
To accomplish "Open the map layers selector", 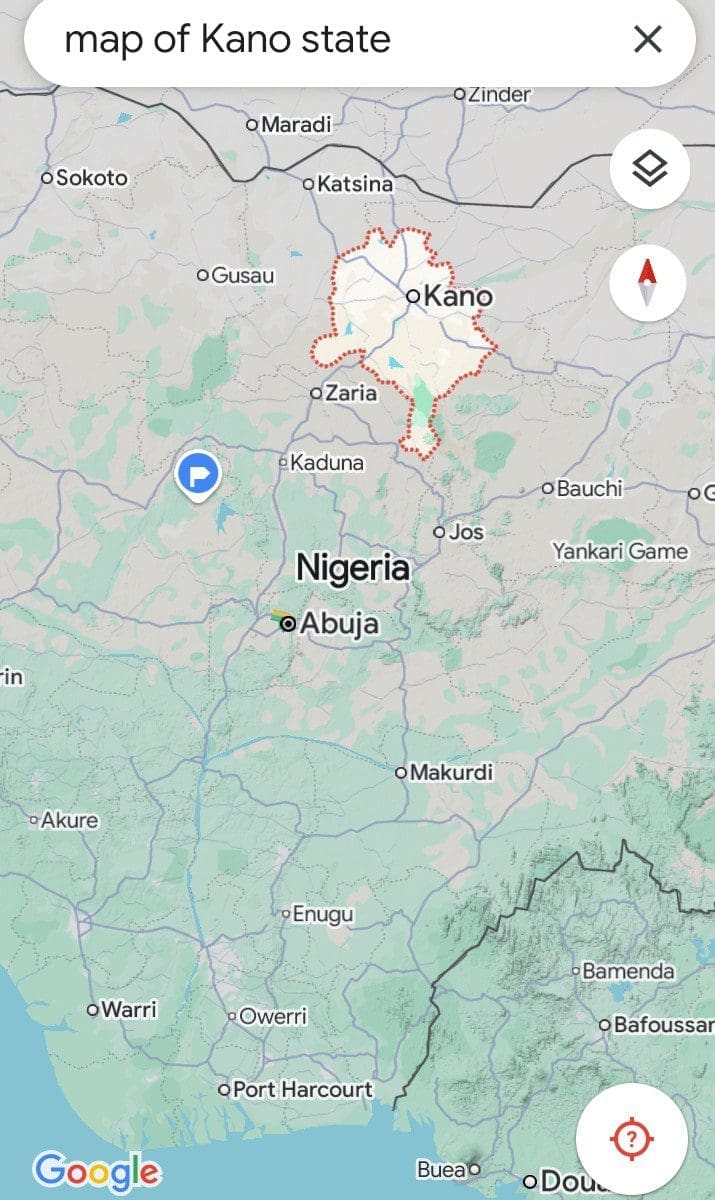I will pos(649,170).
